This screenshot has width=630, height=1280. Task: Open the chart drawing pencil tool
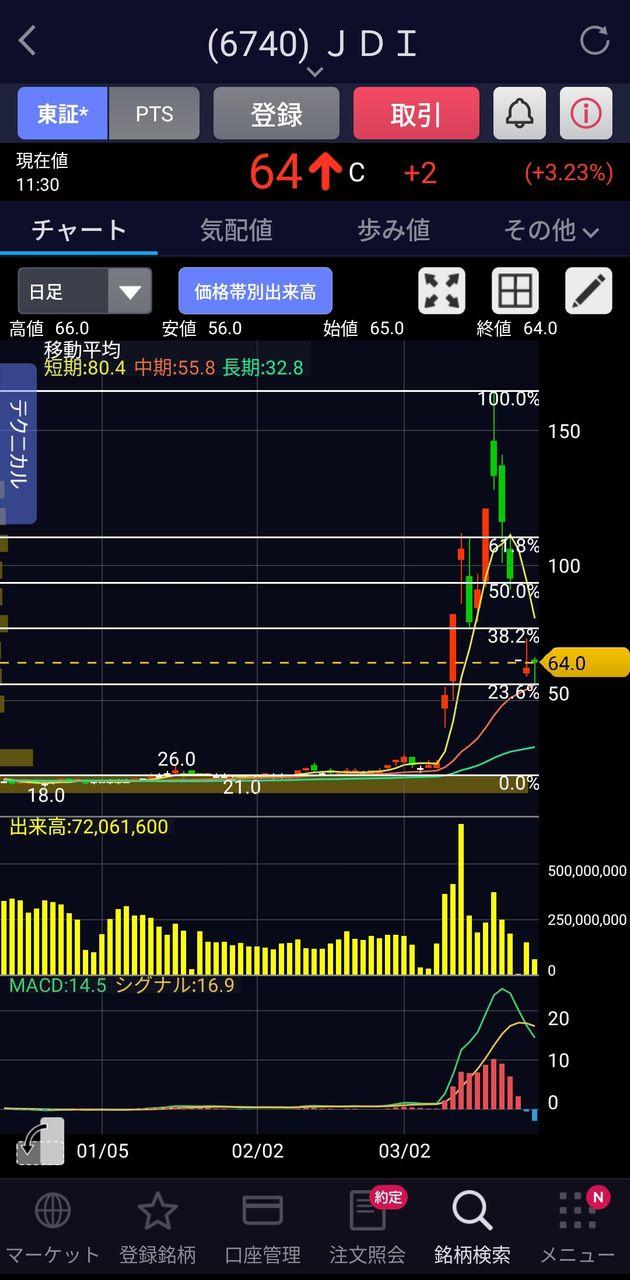588,291
